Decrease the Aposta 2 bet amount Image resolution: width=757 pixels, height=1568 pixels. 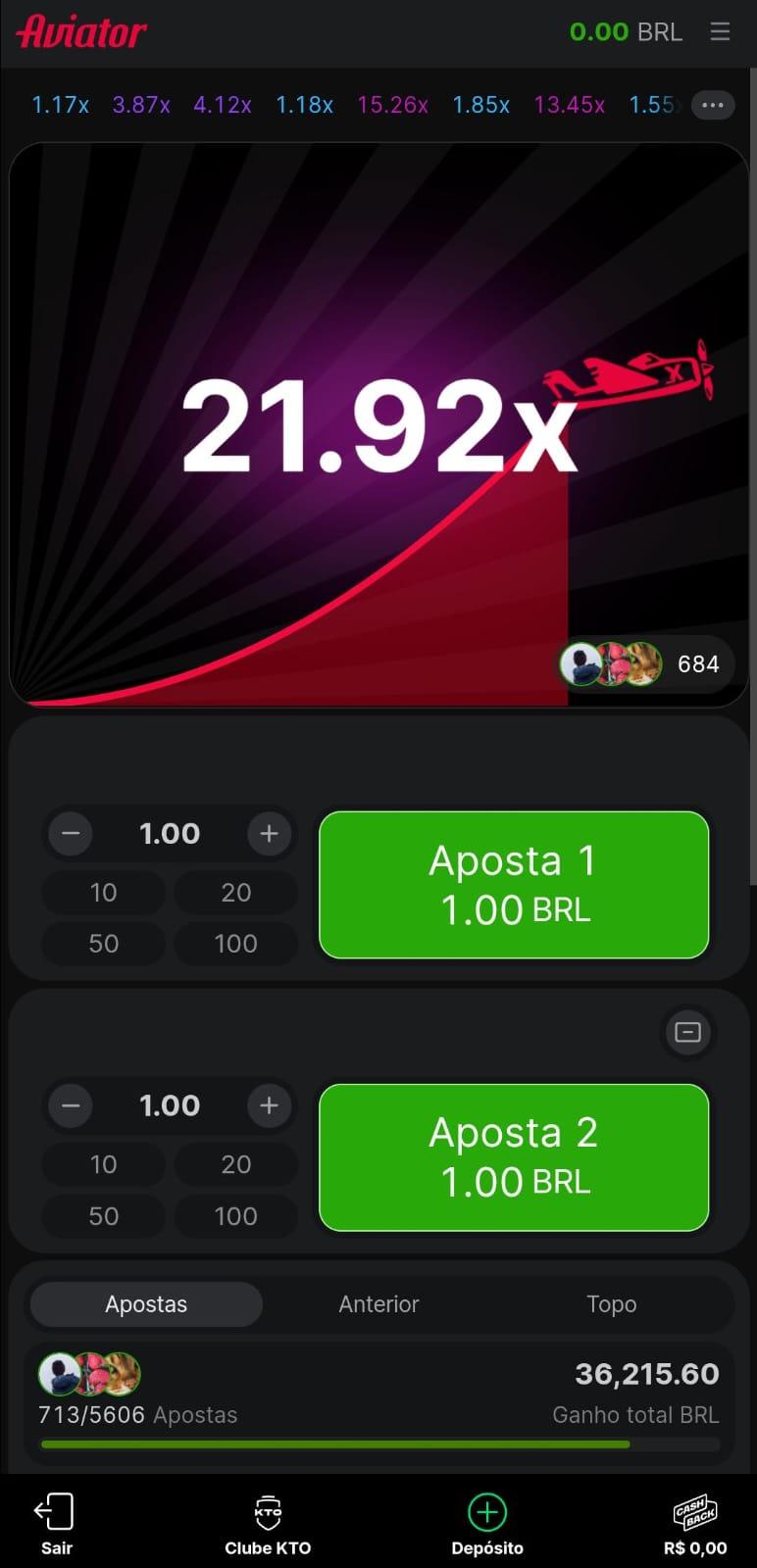click(71, 1105)
